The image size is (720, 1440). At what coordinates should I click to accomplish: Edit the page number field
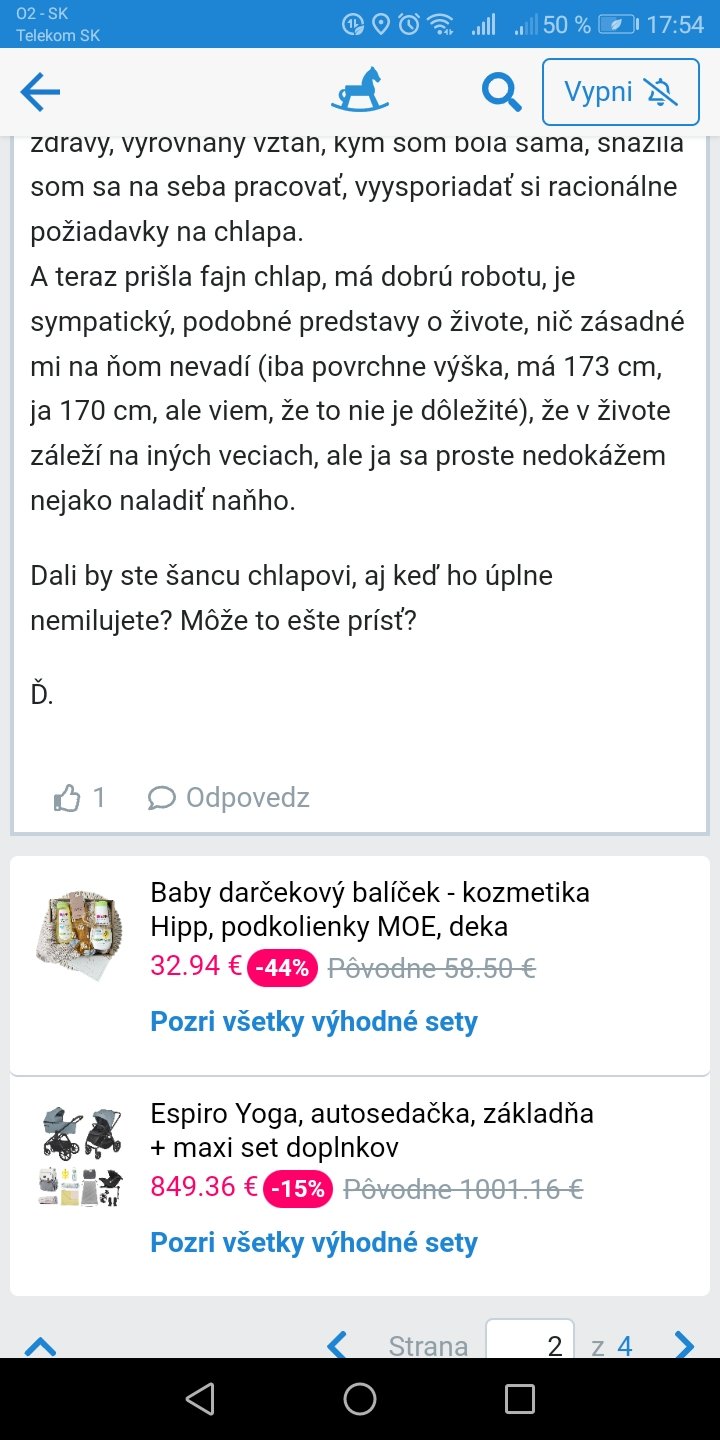pyautogui.click(x=530, y=1344)
